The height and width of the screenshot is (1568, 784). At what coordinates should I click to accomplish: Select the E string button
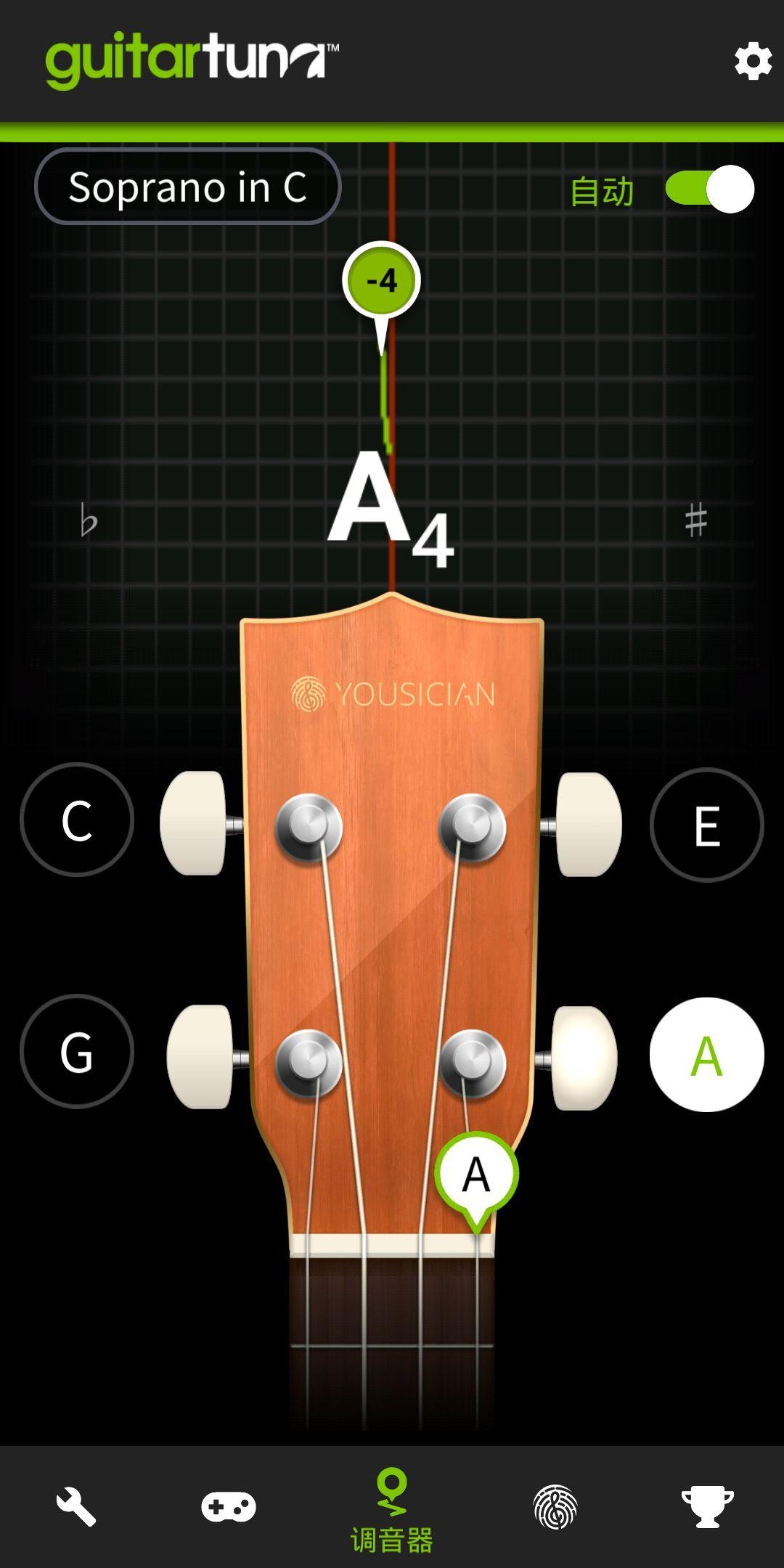[706, 825]
